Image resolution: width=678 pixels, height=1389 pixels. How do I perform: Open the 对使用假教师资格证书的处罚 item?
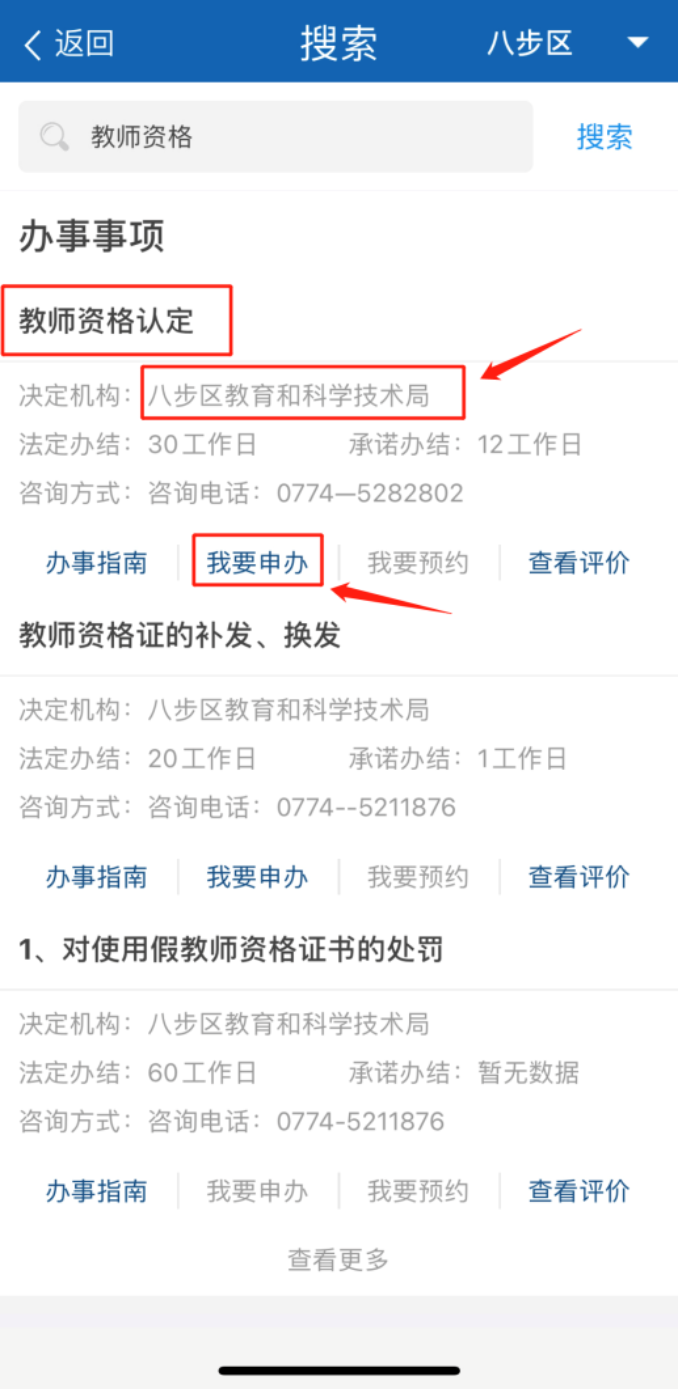pos(231,949)
